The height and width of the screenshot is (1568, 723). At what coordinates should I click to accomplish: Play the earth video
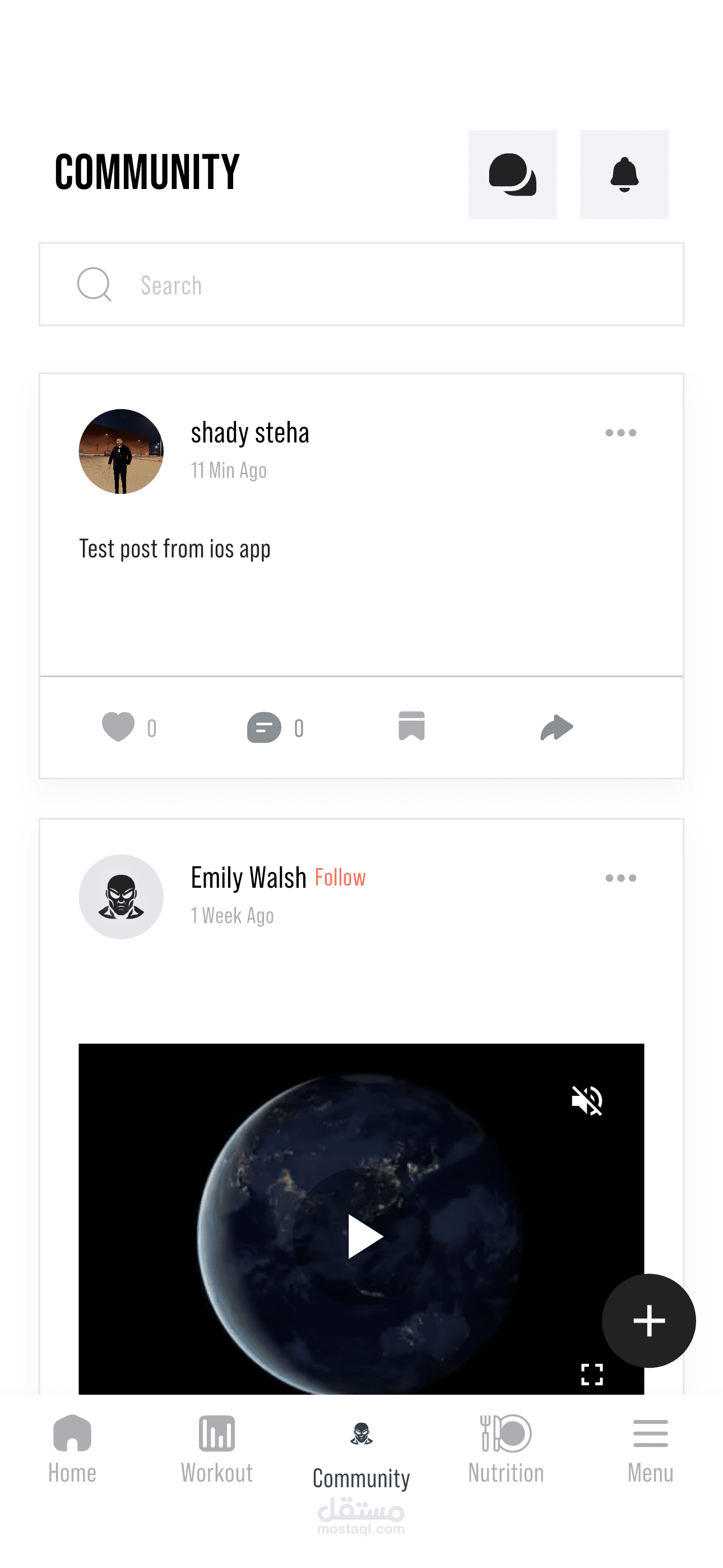[x=363, y=1235]
